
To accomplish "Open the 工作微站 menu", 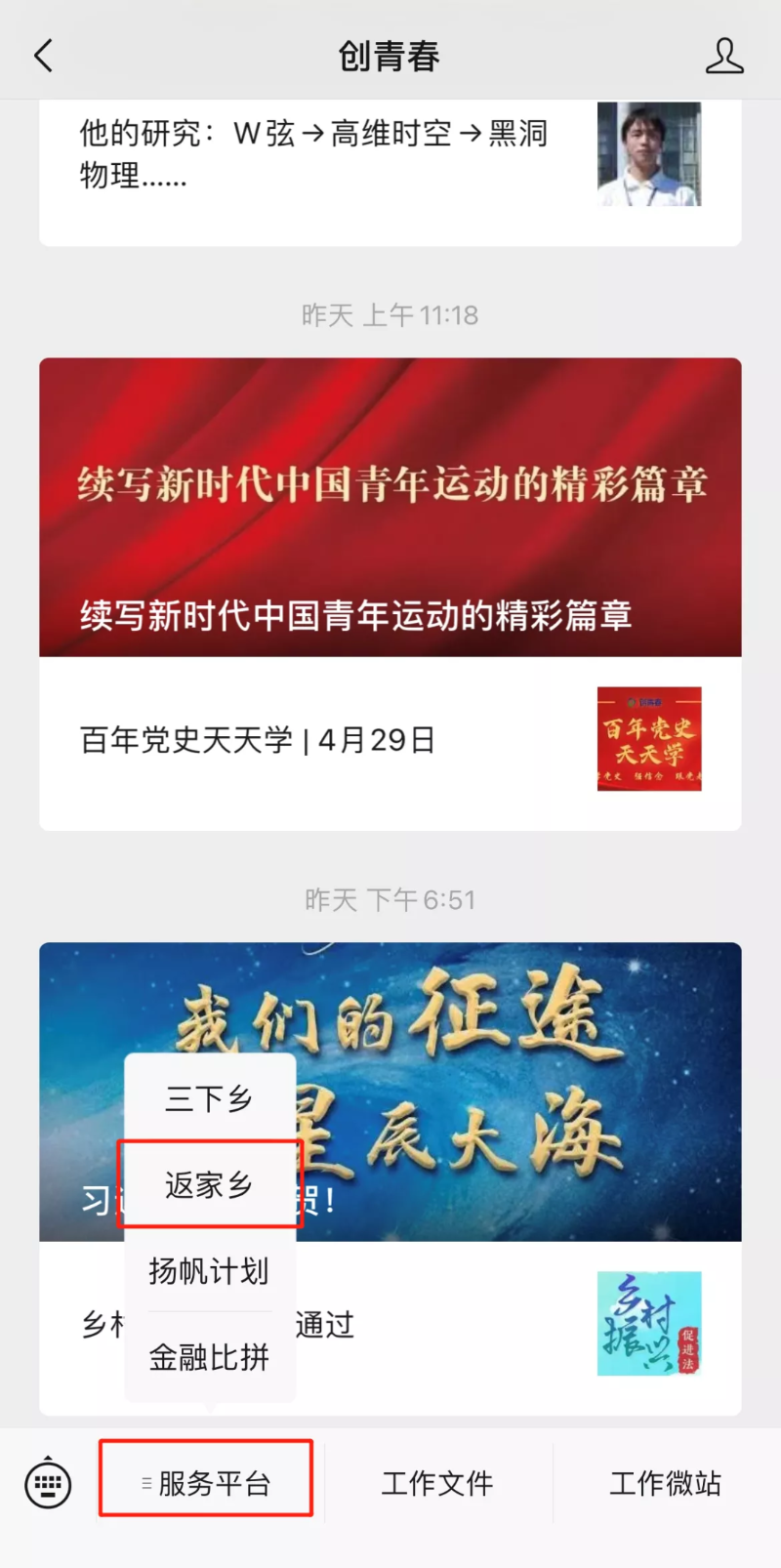I will tap(665, 1483).
